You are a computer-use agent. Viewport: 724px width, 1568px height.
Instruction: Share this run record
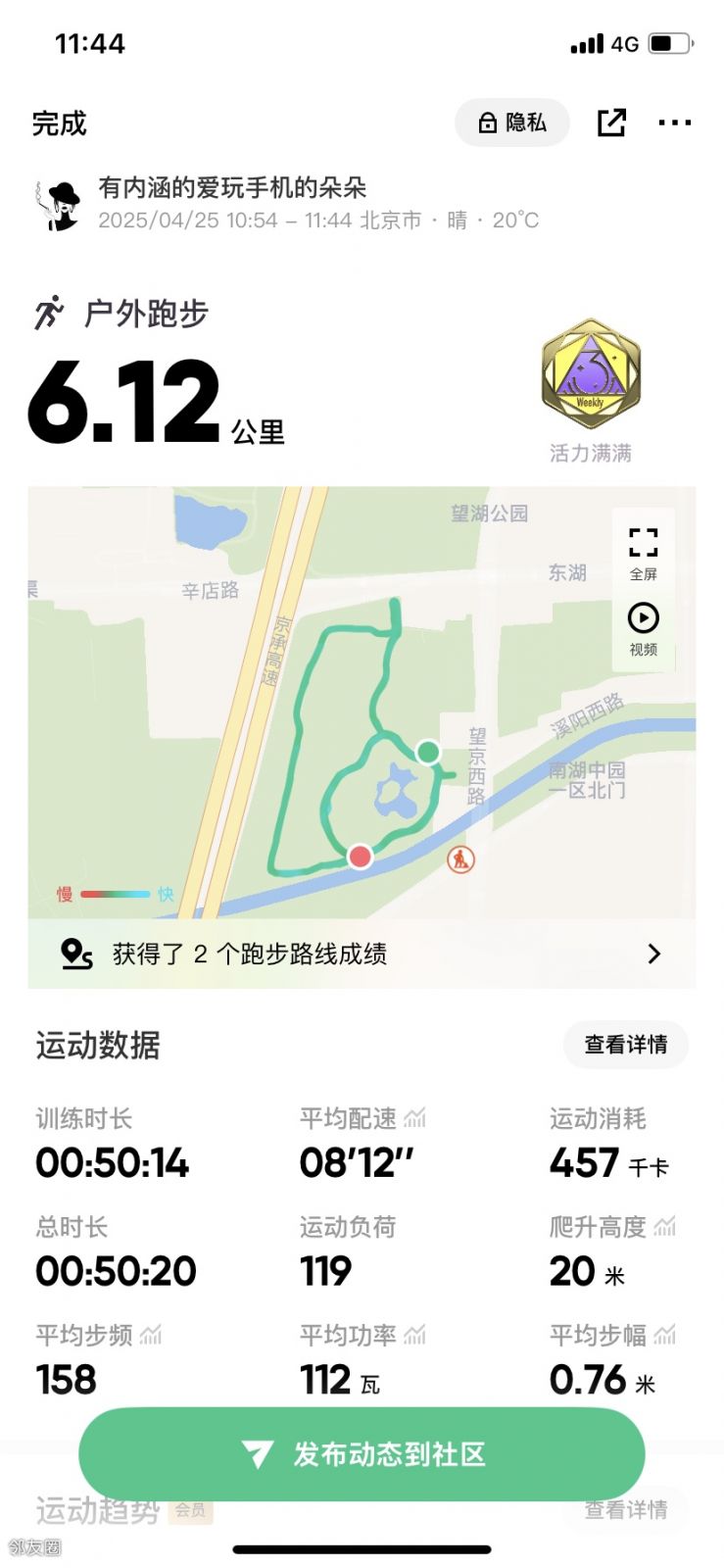tap(611, 122)
